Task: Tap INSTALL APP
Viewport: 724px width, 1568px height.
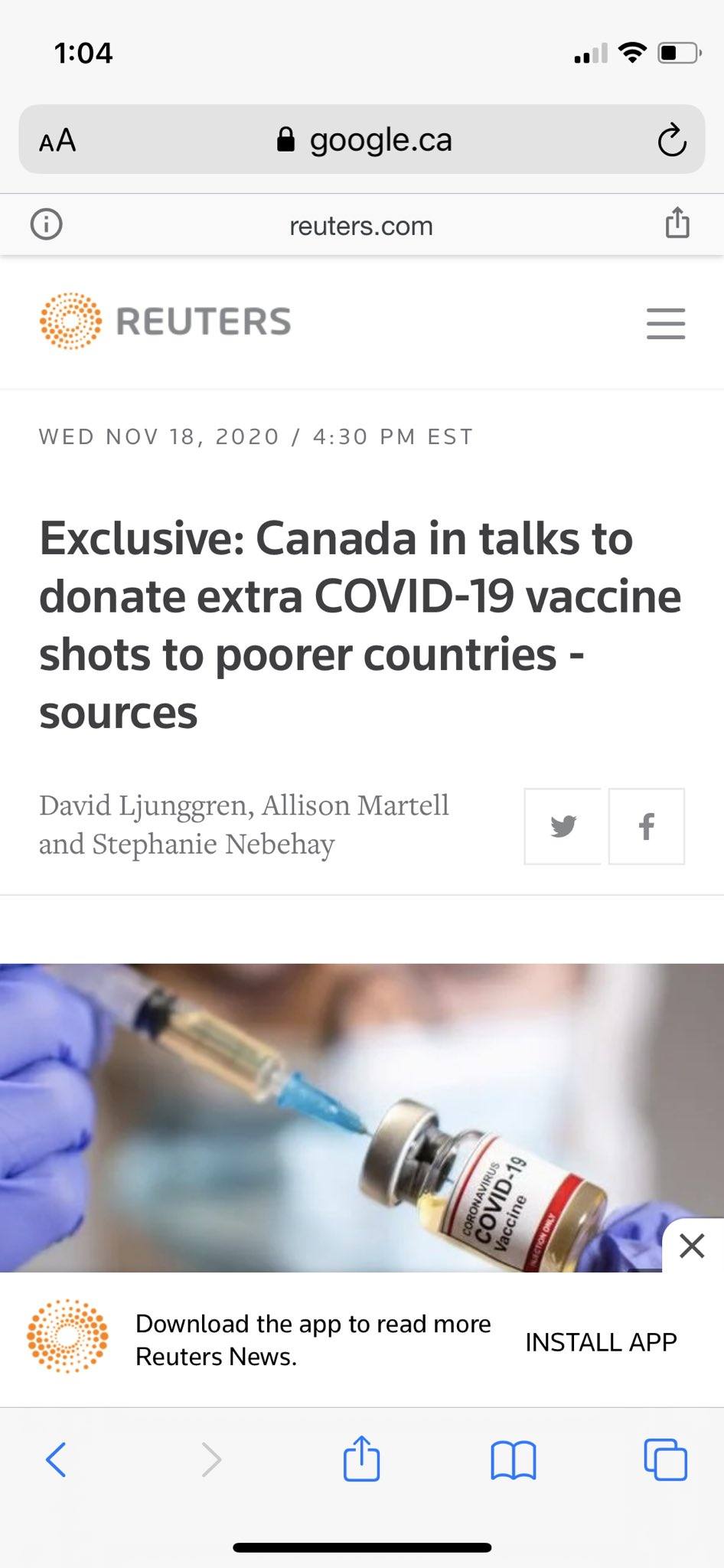Action: [x=601, y=1342]
